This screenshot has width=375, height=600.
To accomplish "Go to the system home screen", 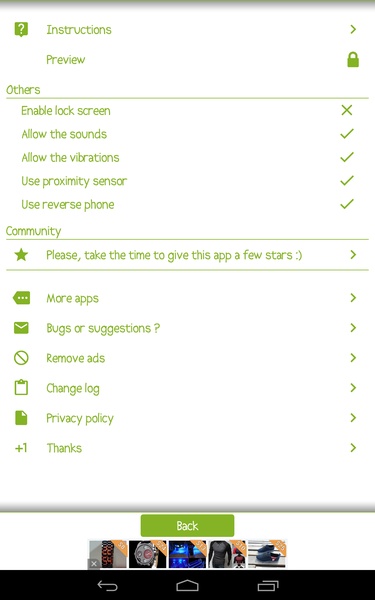I will point(187,585).
